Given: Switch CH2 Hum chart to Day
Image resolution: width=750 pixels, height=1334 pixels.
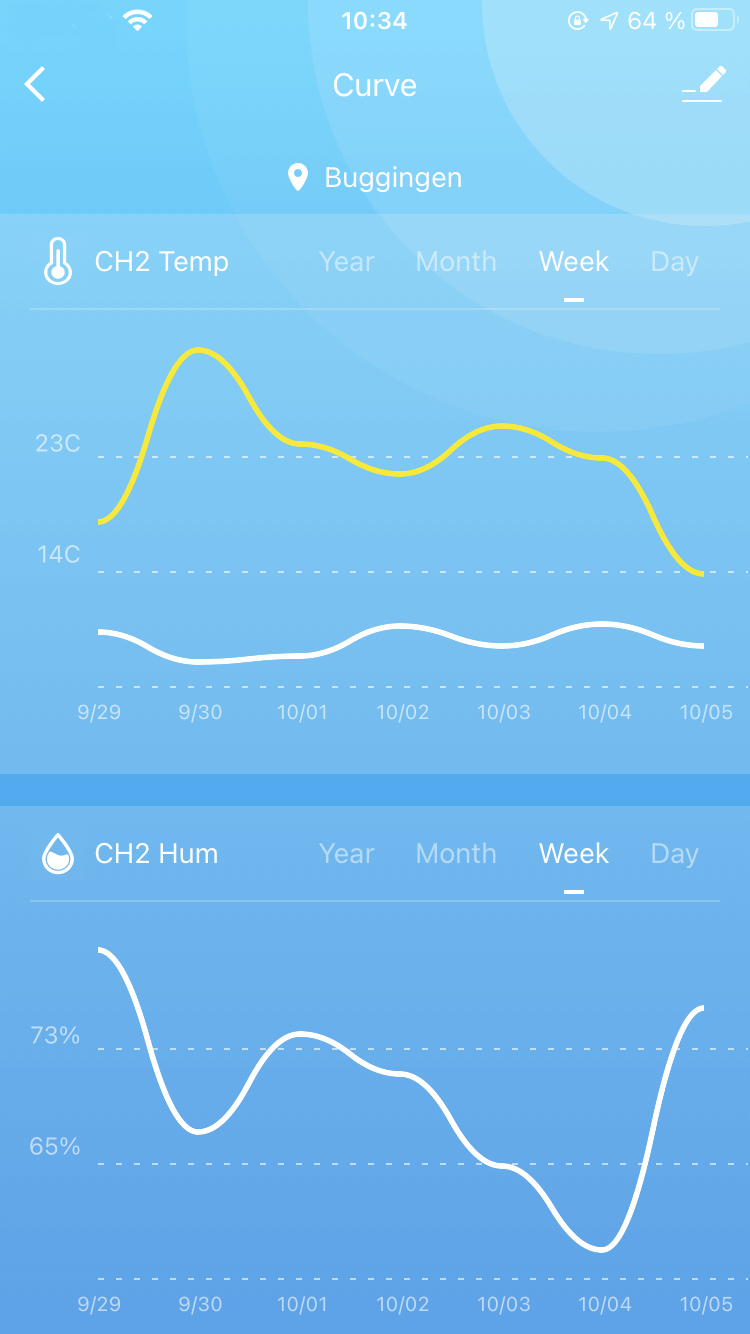Looking at the screenshot, I should pos(674,854).
